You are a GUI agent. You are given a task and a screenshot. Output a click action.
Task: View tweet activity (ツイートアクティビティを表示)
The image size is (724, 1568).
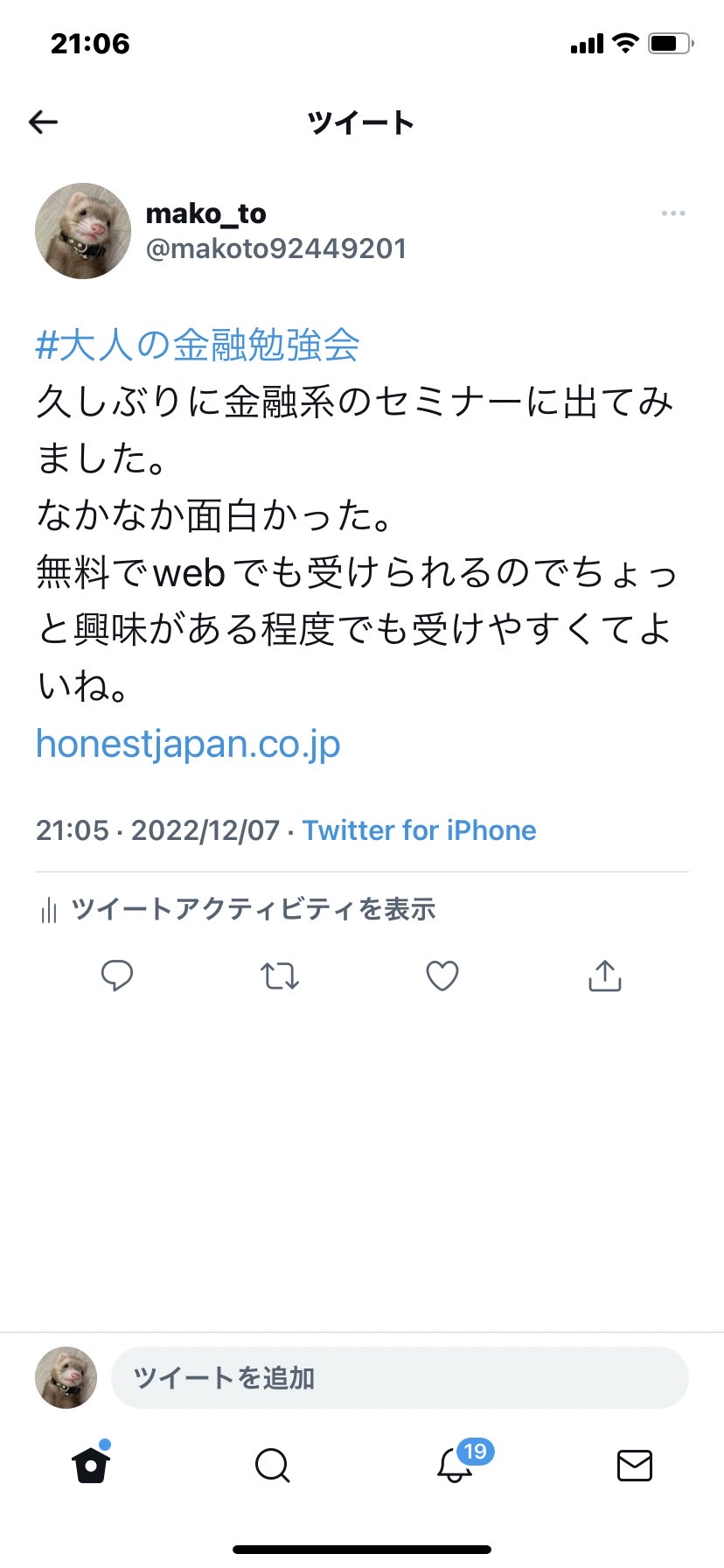pyautogui.click(x=236, y=910)
